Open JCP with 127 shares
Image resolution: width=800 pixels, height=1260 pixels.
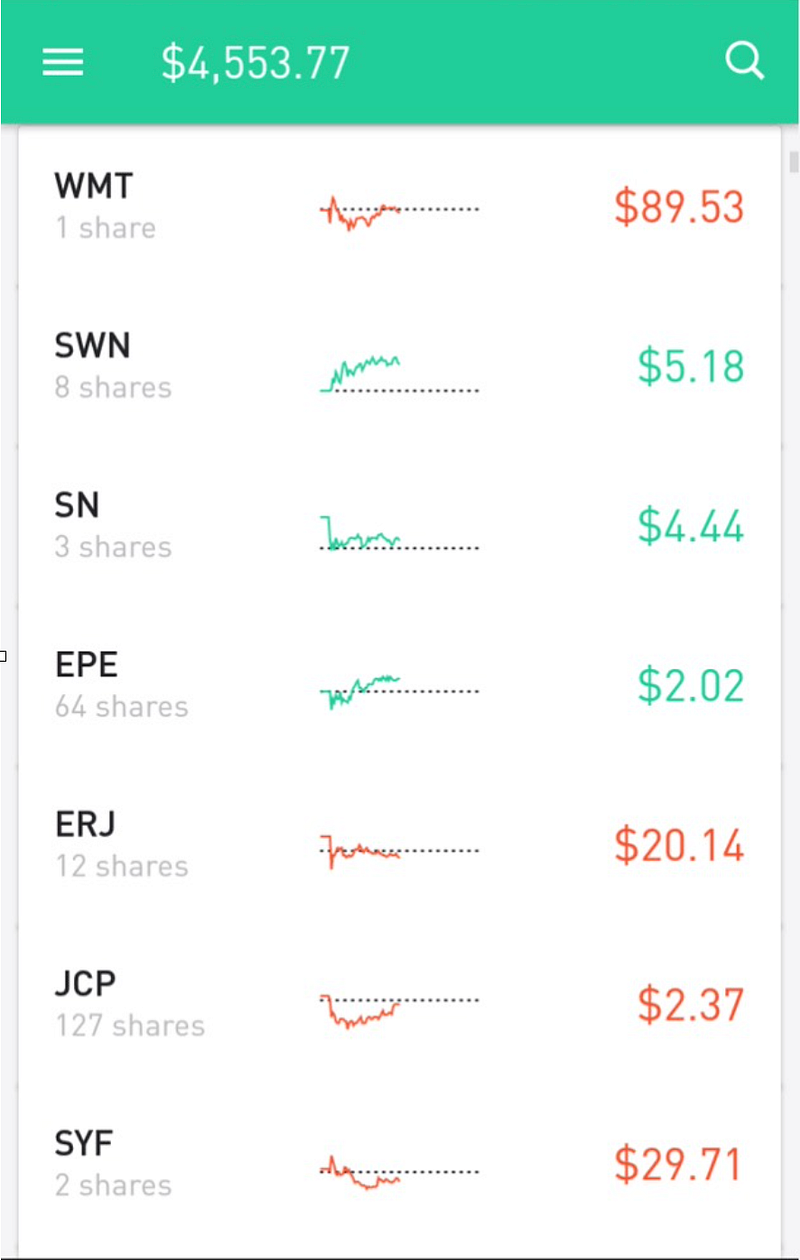coord(399,1005)
